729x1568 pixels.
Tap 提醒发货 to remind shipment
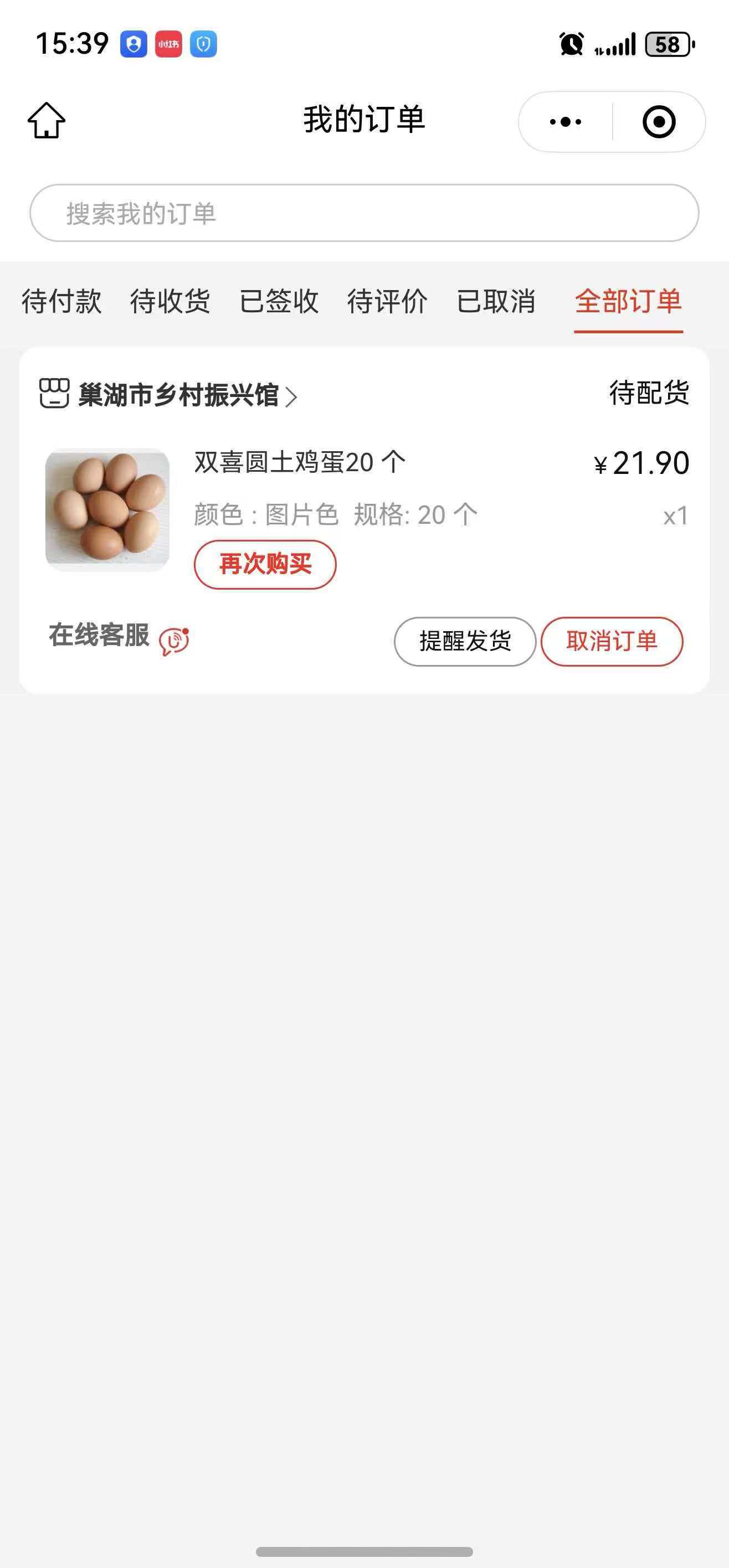(x=465, y=641)
